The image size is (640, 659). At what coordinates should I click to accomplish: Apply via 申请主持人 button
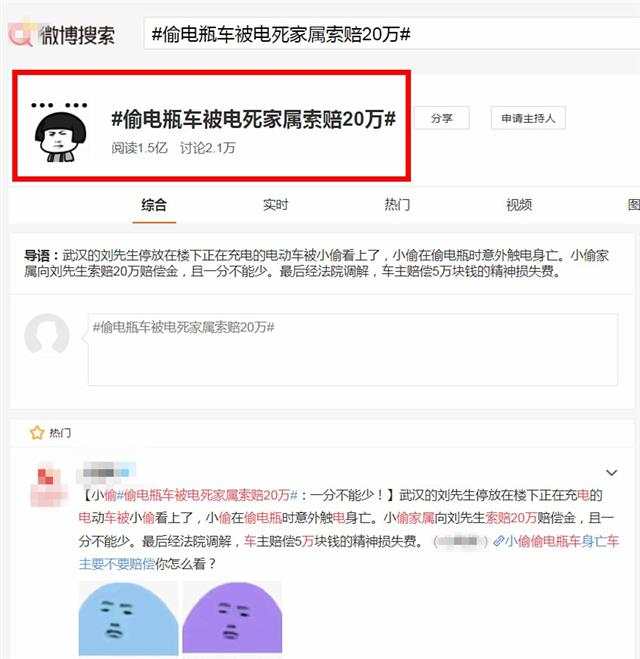click(529, 118)
